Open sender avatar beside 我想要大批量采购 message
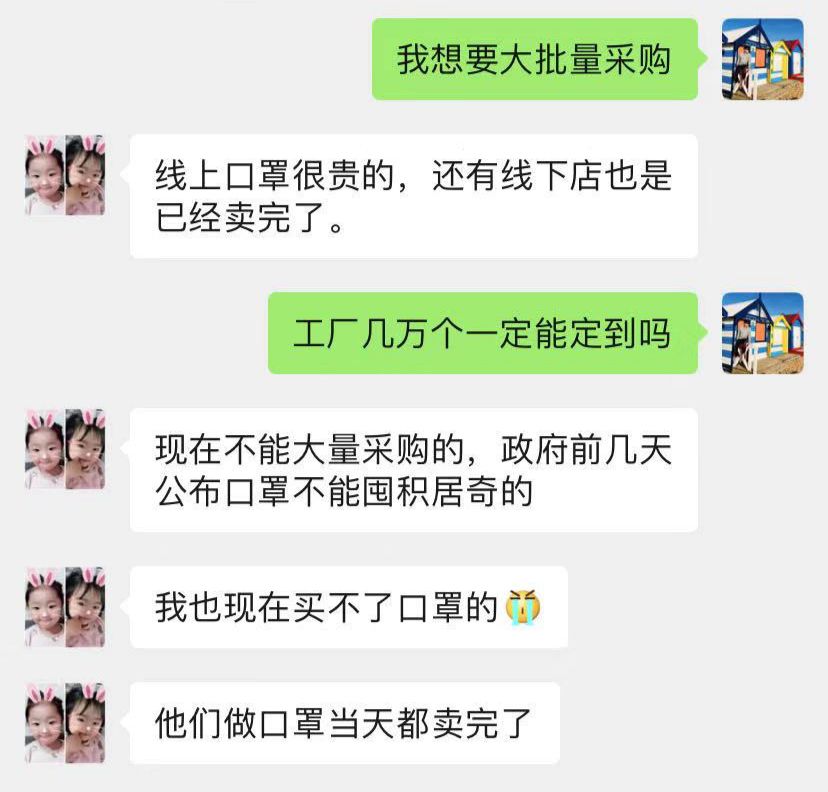 coord(762,58)
